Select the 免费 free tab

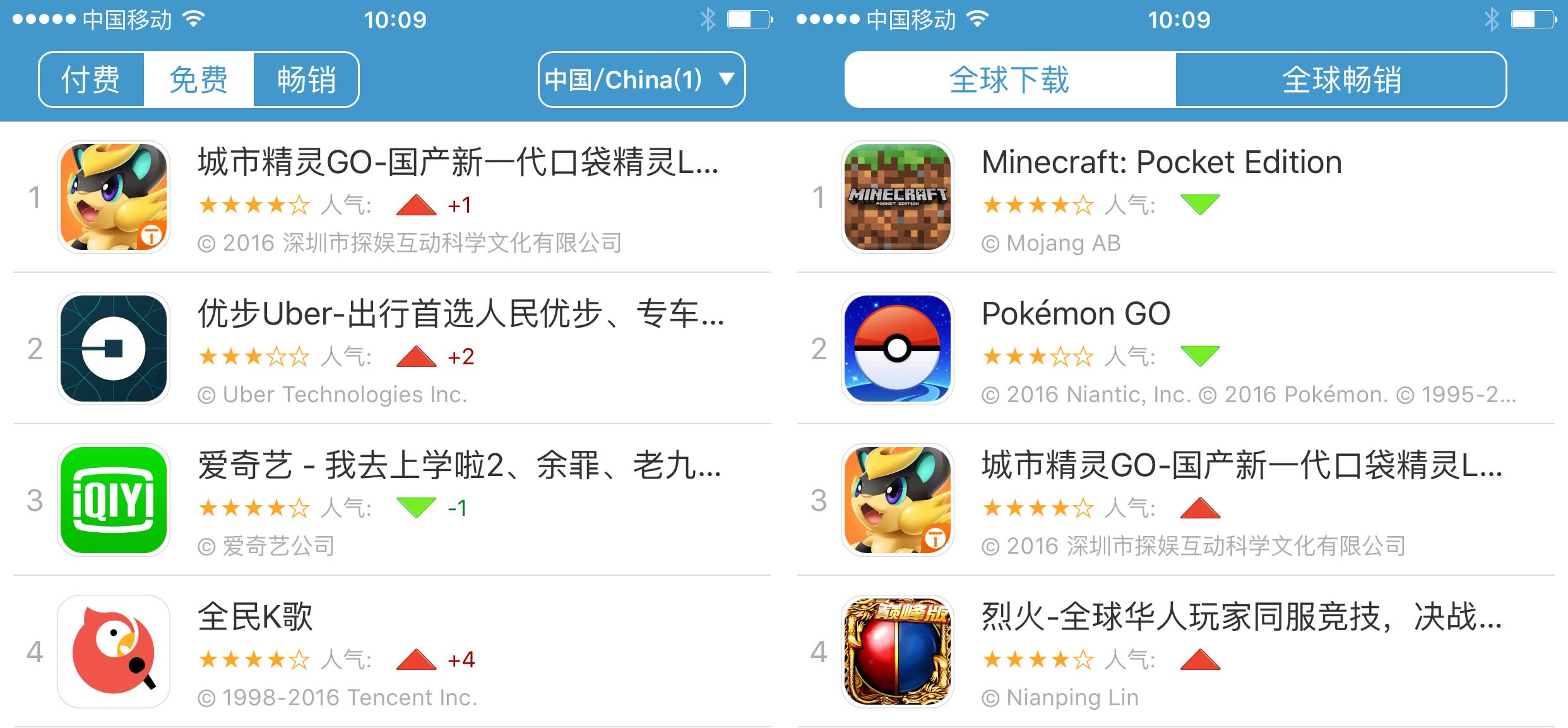(198, 80)
